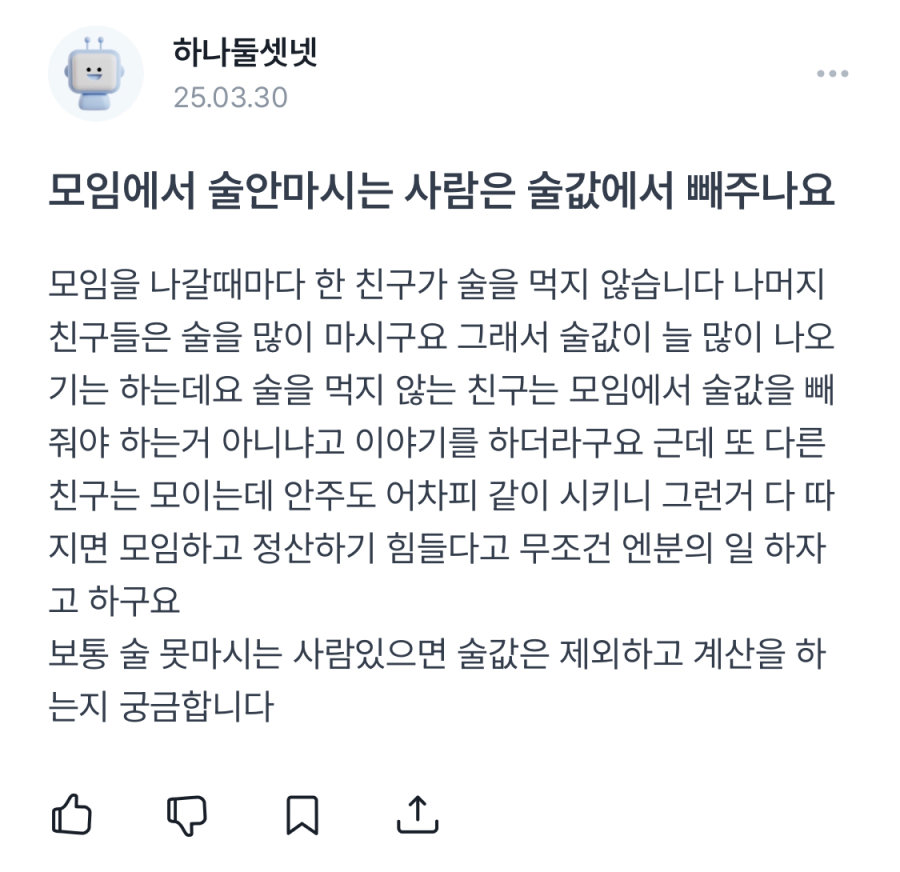Like this post with thumbs up
Screen dimensions: 900x872
tap(71, 814)
